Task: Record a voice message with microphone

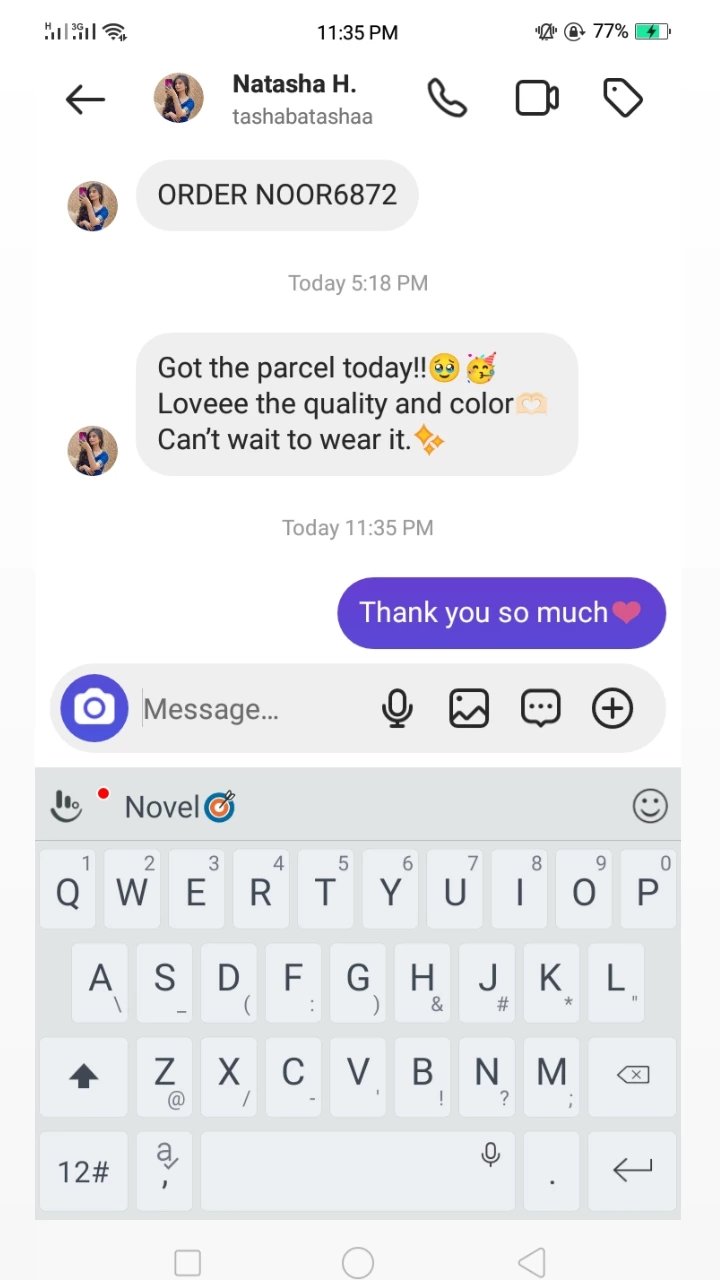Action: click(x=397, y=708)
